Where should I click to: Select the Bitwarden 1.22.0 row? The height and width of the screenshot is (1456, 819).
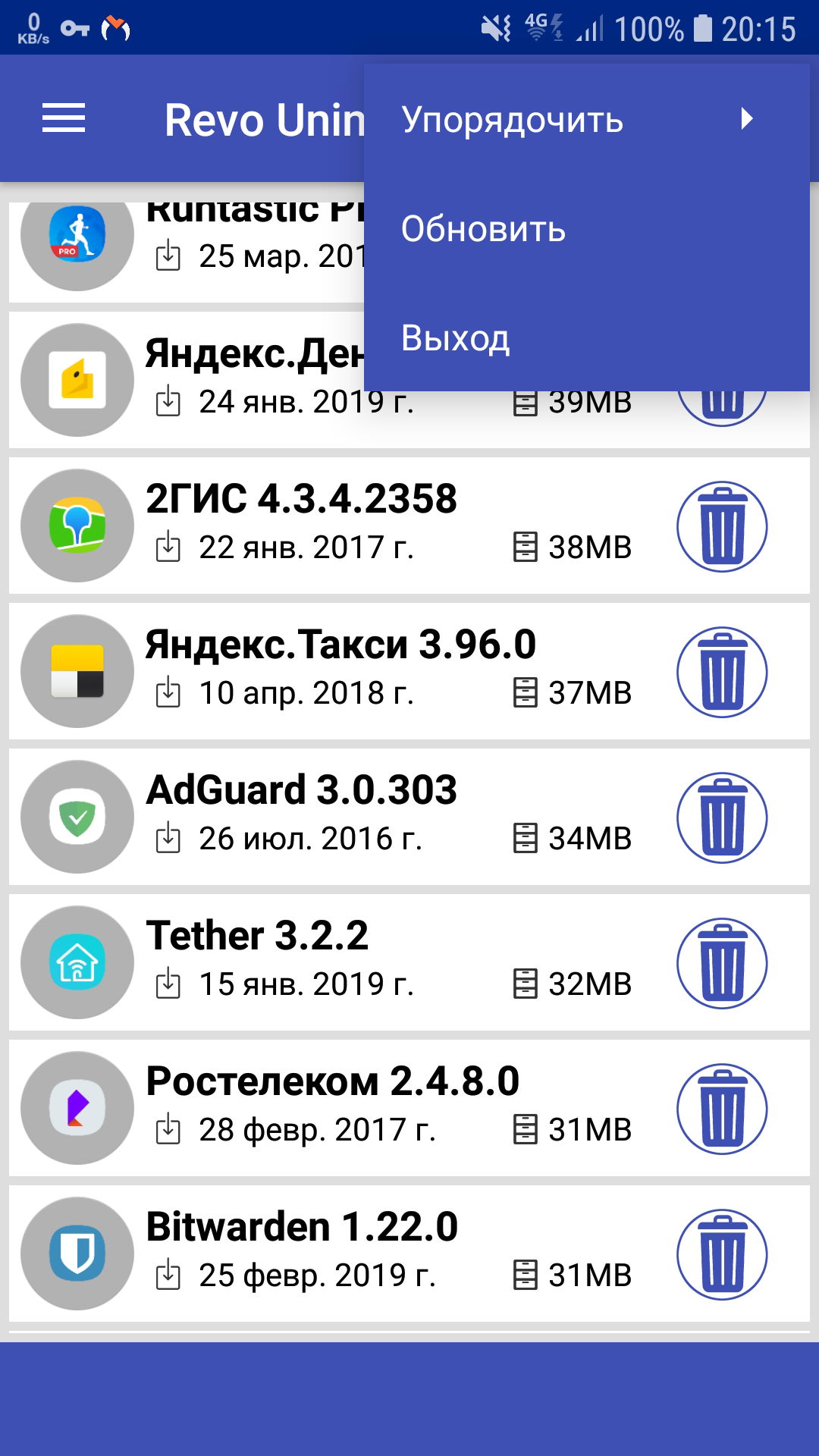(x=341, y=1253)
